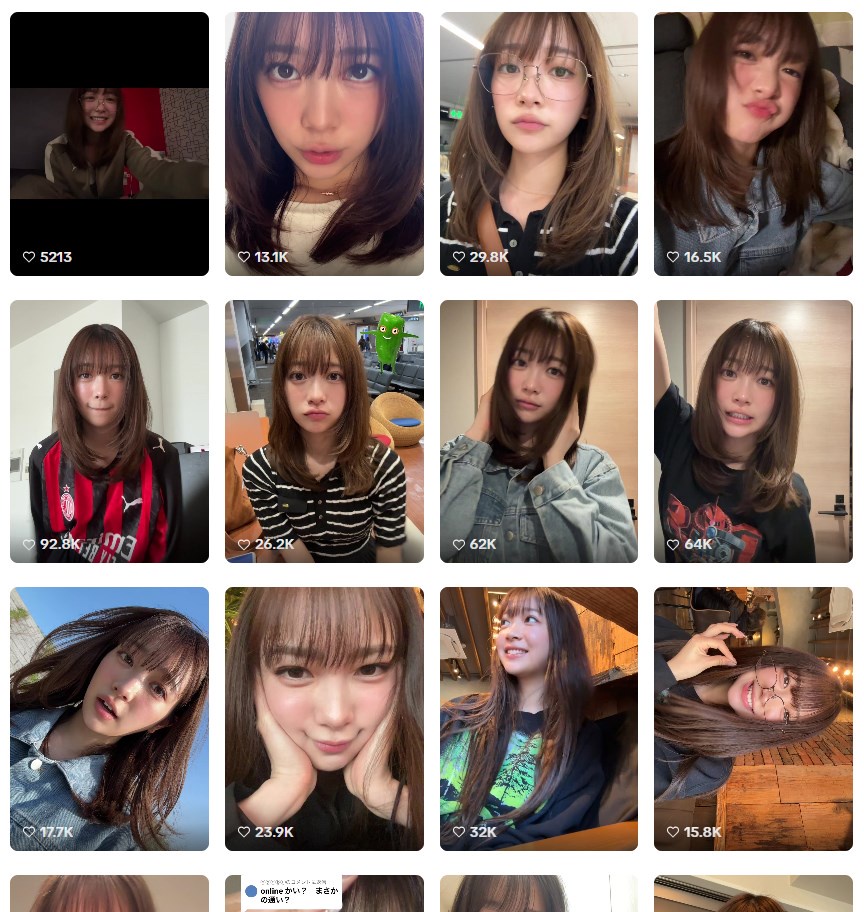This screenshot has width=864, height=912.
Task: Open the video with 23.9K likes
Action: click(x=324, y=718)
